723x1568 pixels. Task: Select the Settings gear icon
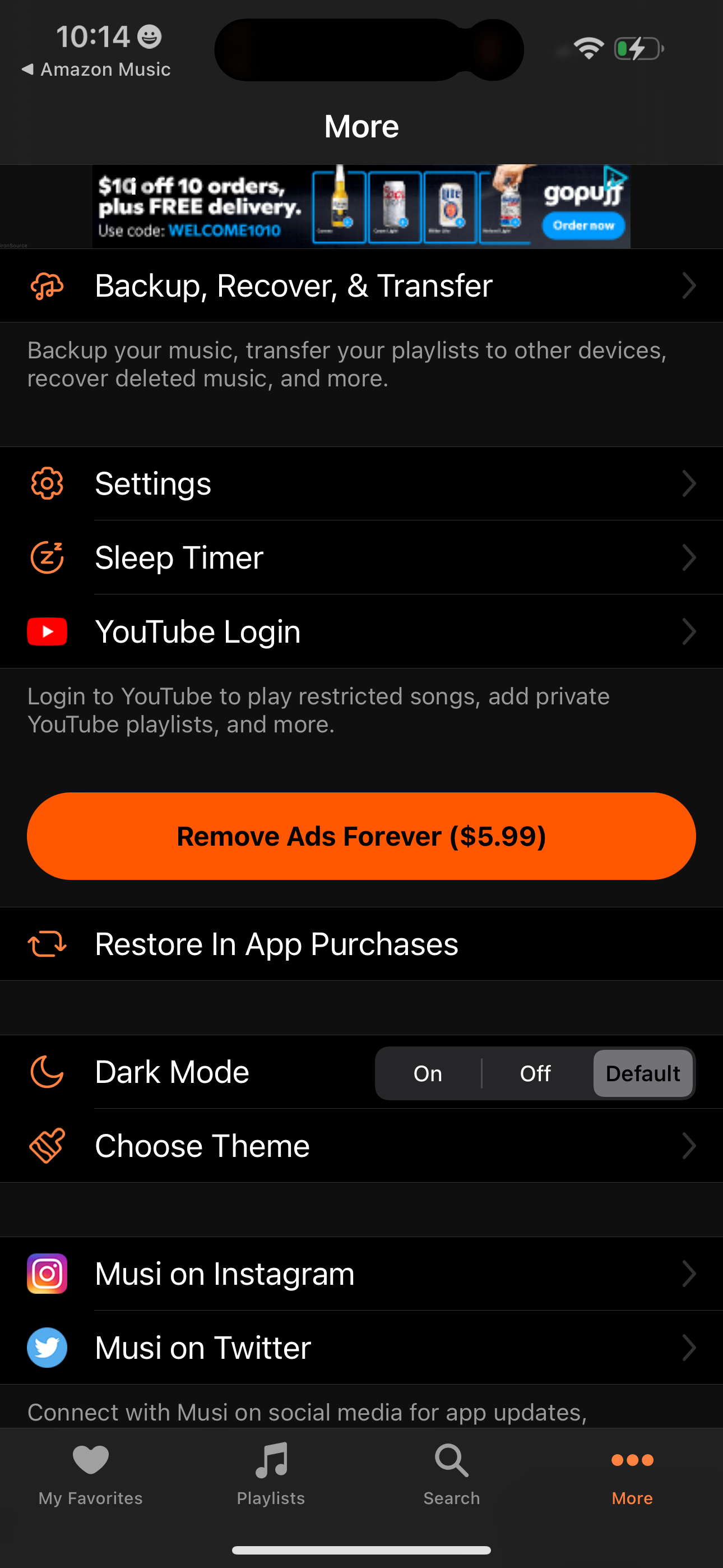point(47,484)
